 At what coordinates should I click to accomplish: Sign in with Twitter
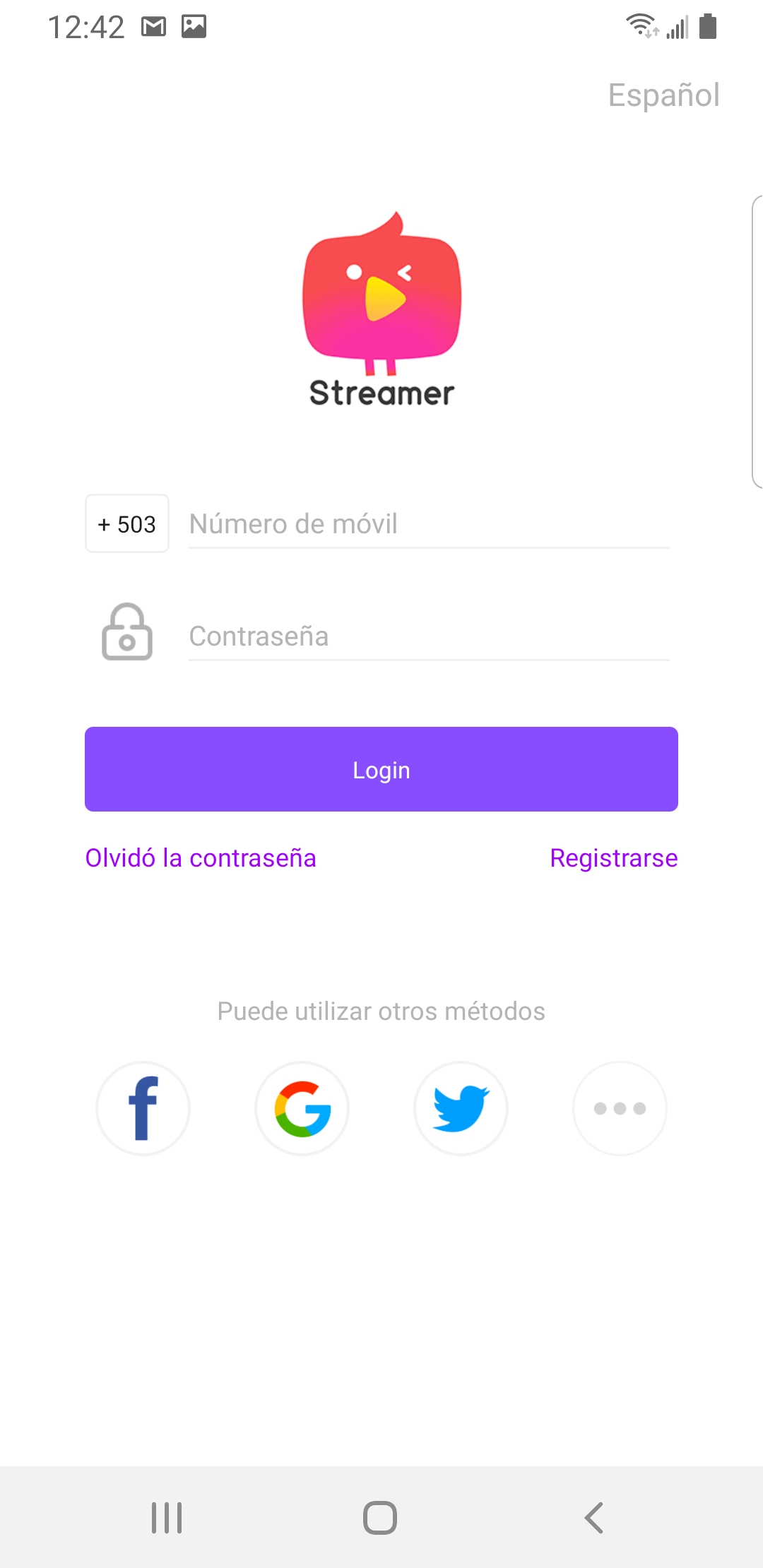coord(461,1108)
